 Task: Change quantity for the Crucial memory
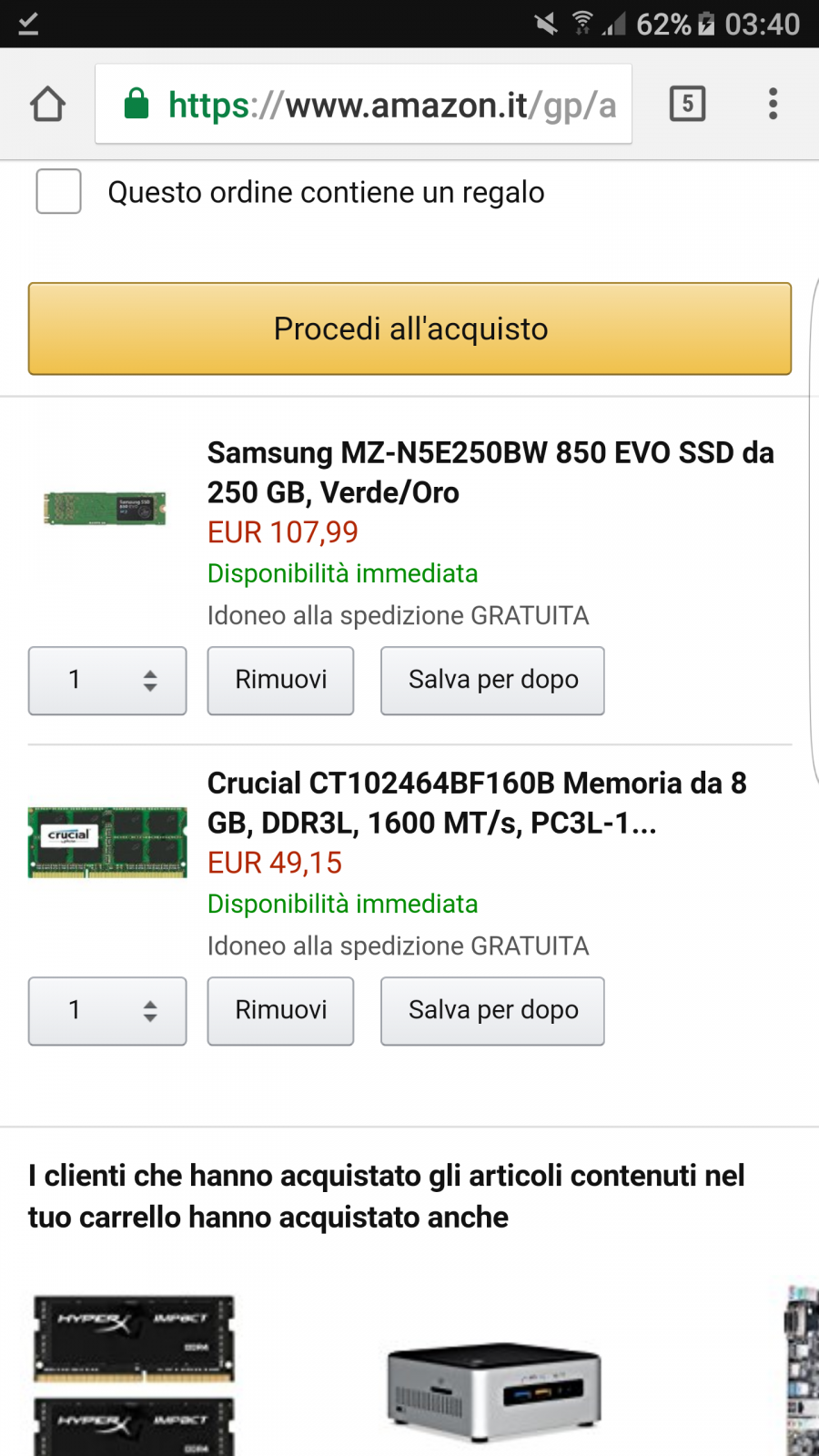coord(107,1011)
